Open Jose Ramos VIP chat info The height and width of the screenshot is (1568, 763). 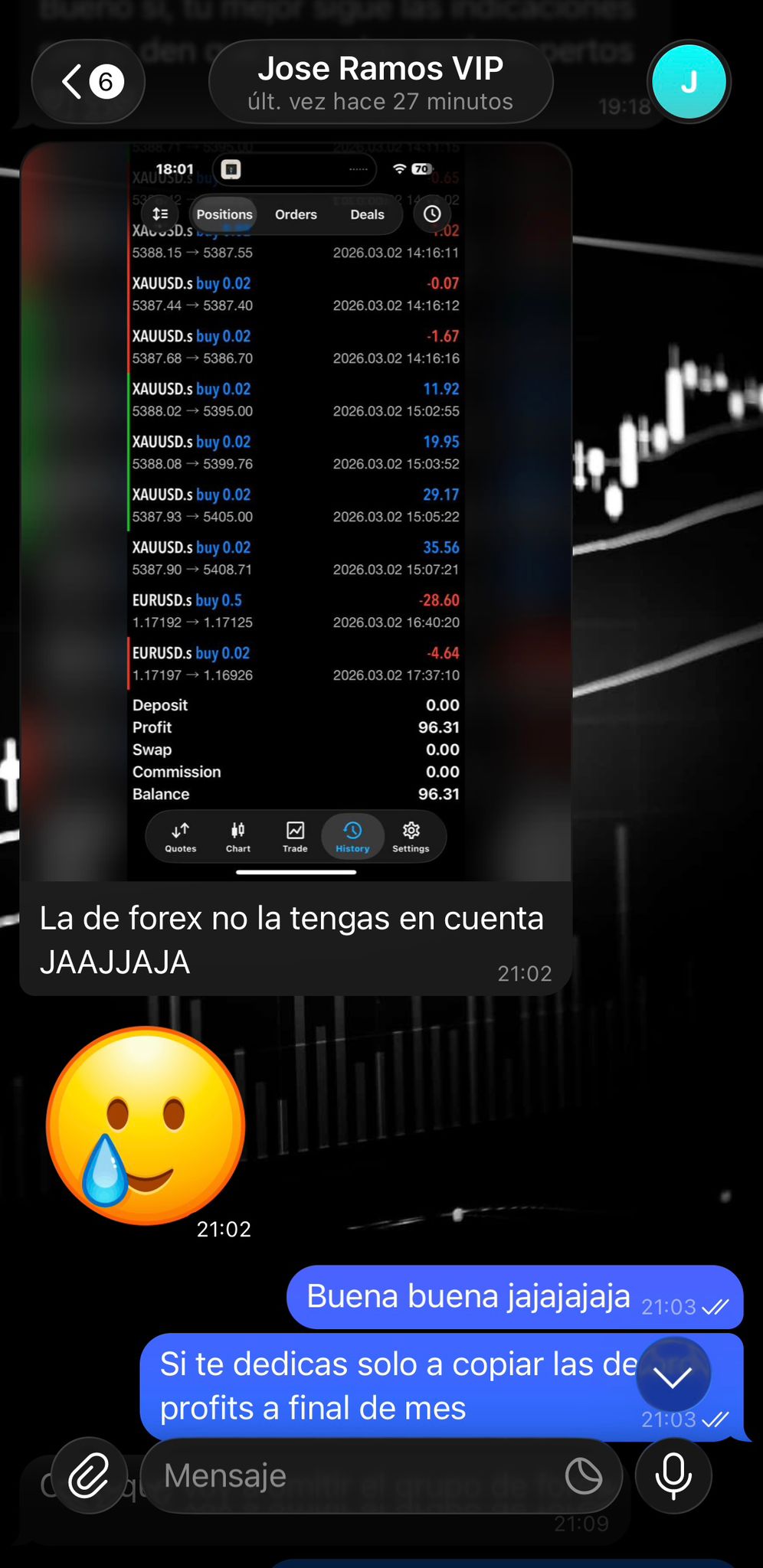pos(381,82)
